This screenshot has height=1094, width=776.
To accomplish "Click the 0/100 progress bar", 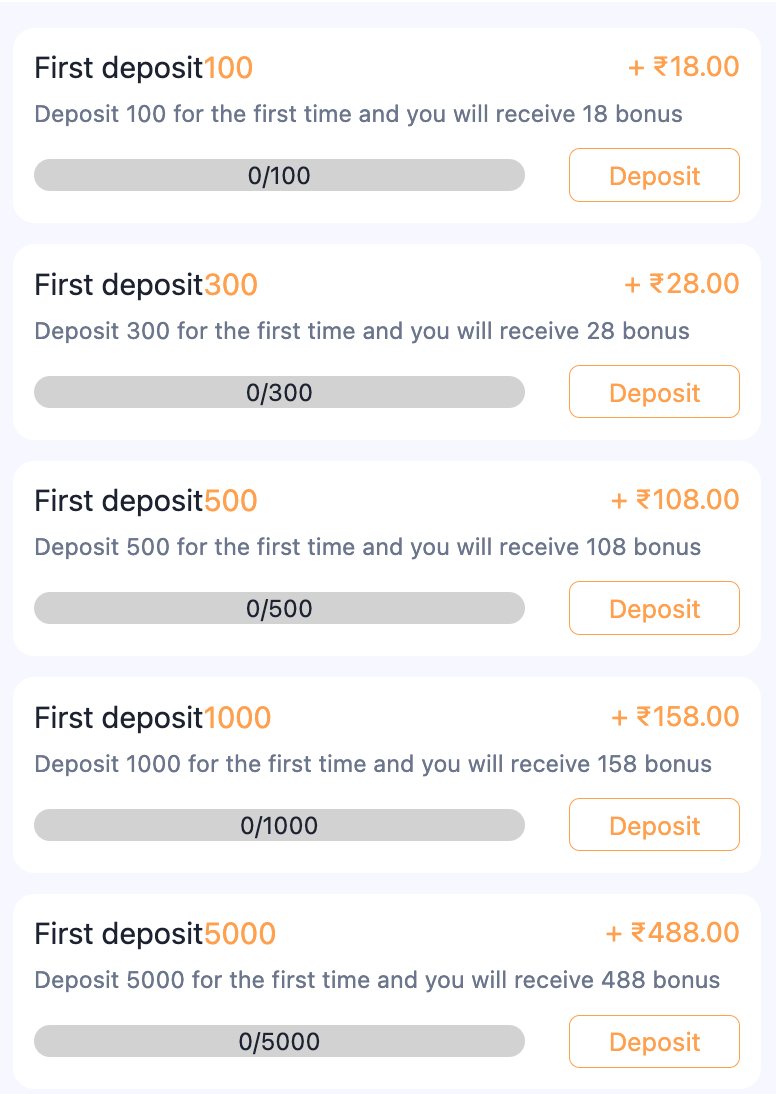I will click(279, 175).
